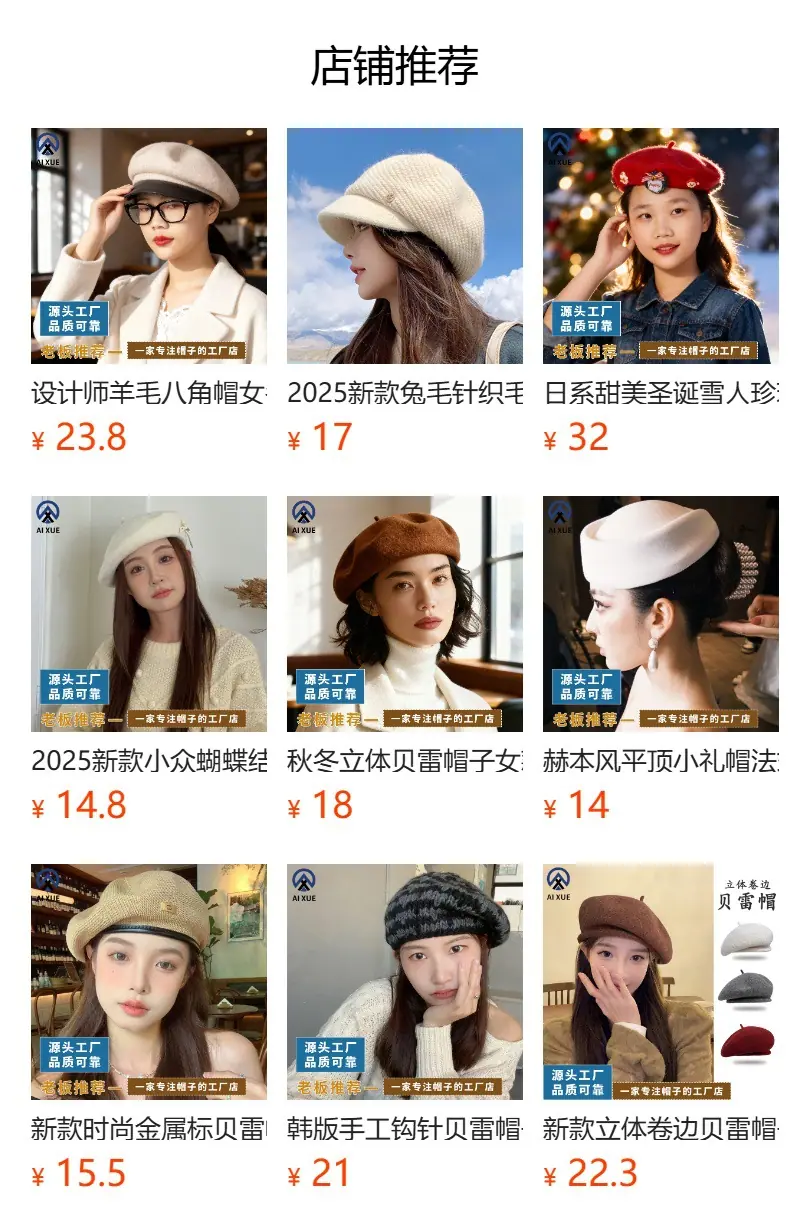This screenshot has width=790, height=1232.
Task: Open the 2025新款小众蝴蝶结 hat at ¥14.8
Action: pos(149,660)
